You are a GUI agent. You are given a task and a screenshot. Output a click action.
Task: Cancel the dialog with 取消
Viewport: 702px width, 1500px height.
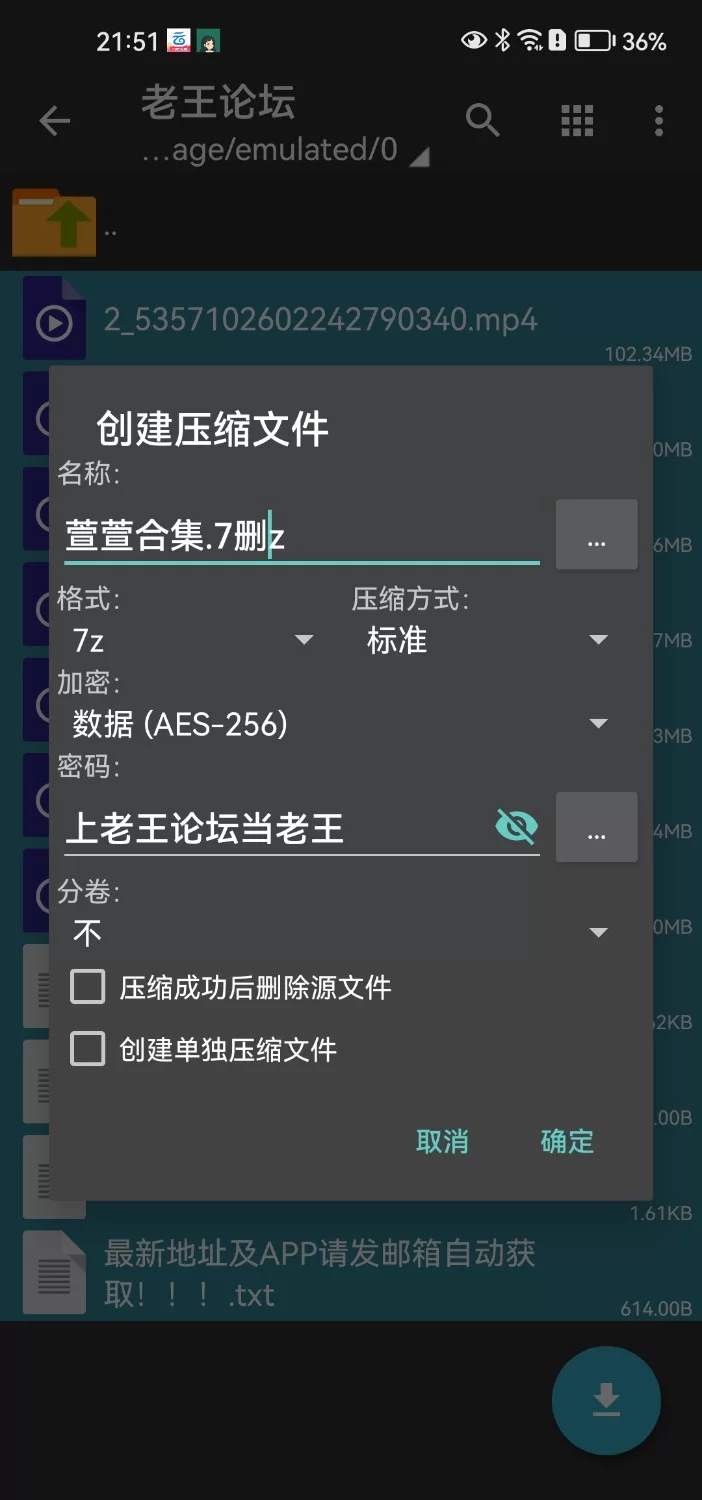point(442,1141)
